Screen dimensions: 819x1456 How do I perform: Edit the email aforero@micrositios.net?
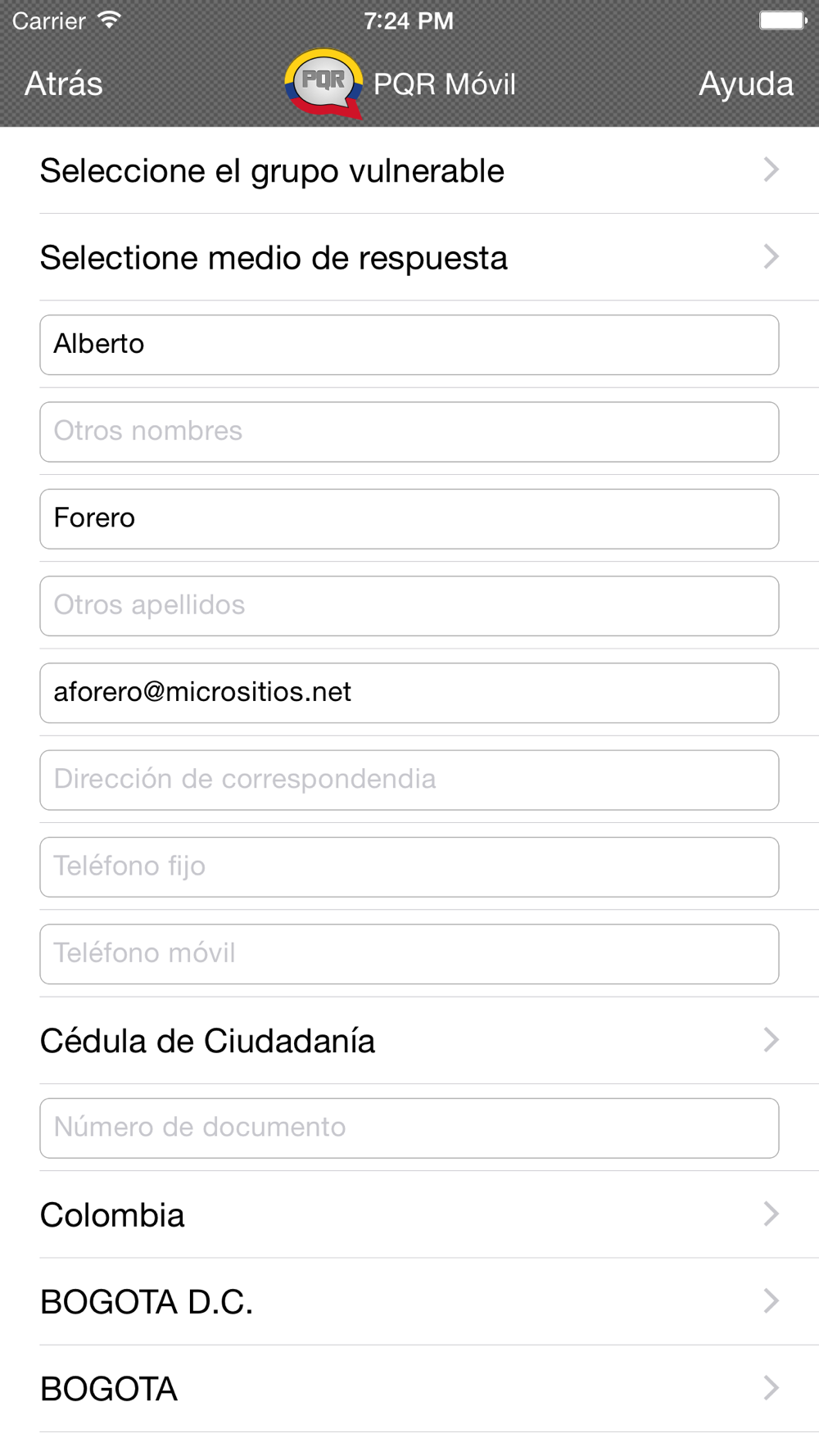[x=409, y=693]
